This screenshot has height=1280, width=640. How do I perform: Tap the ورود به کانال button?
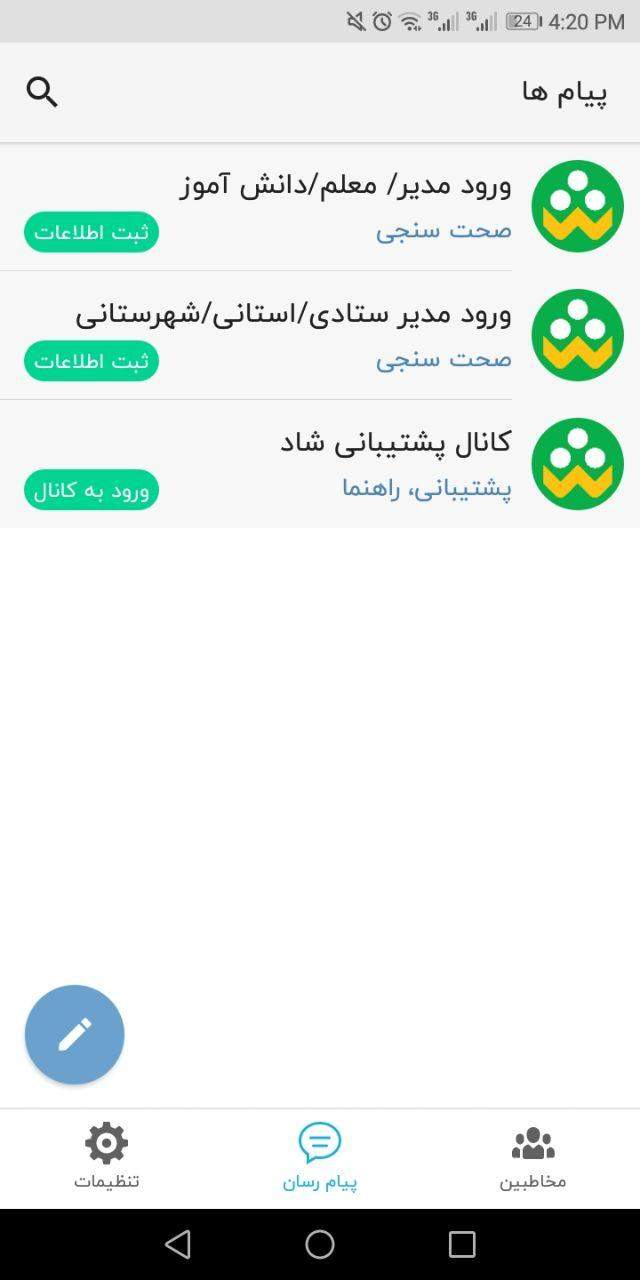[91, 490]
